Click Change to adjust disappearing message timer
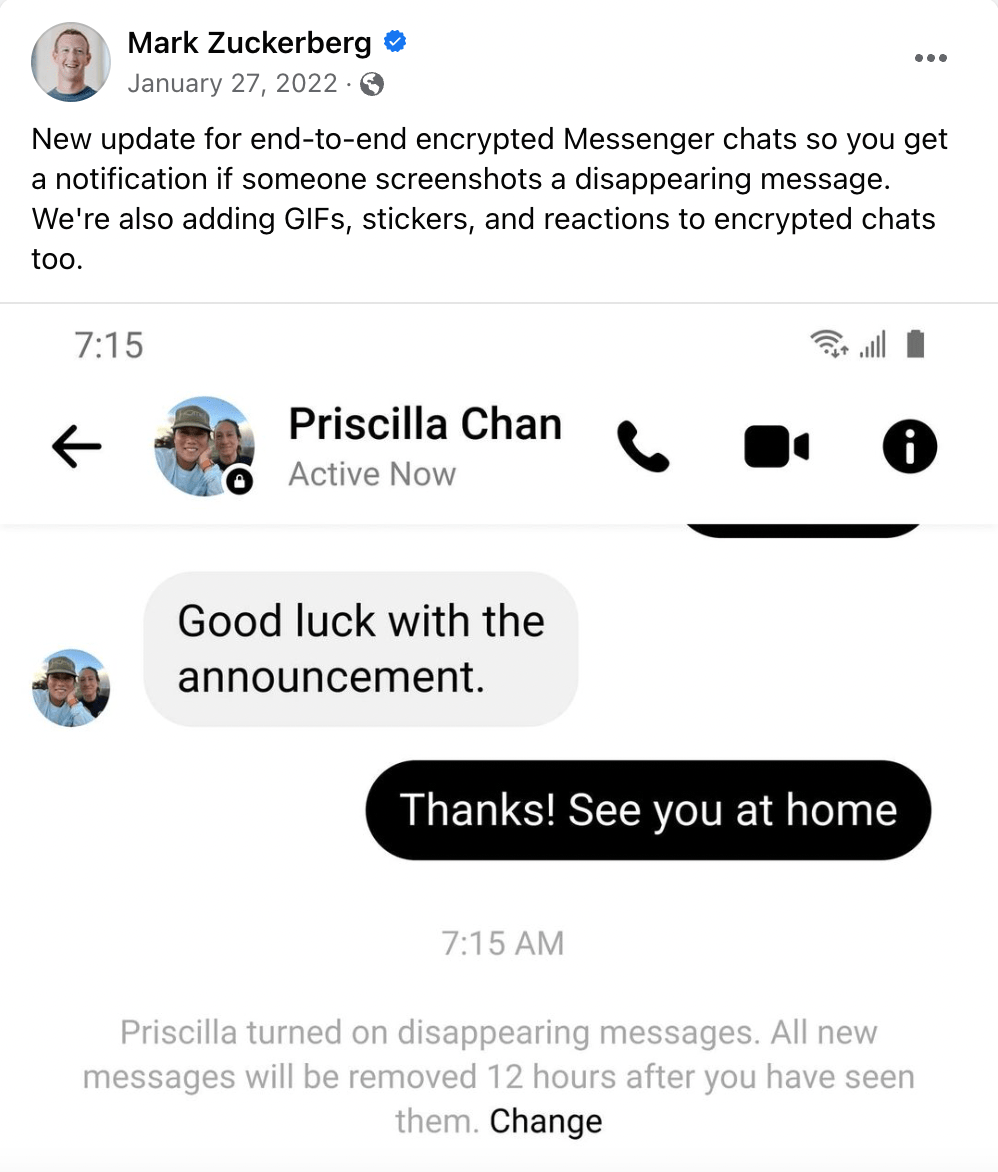This screenshot has width=998, height=1172. click(x=546, y=1121)
